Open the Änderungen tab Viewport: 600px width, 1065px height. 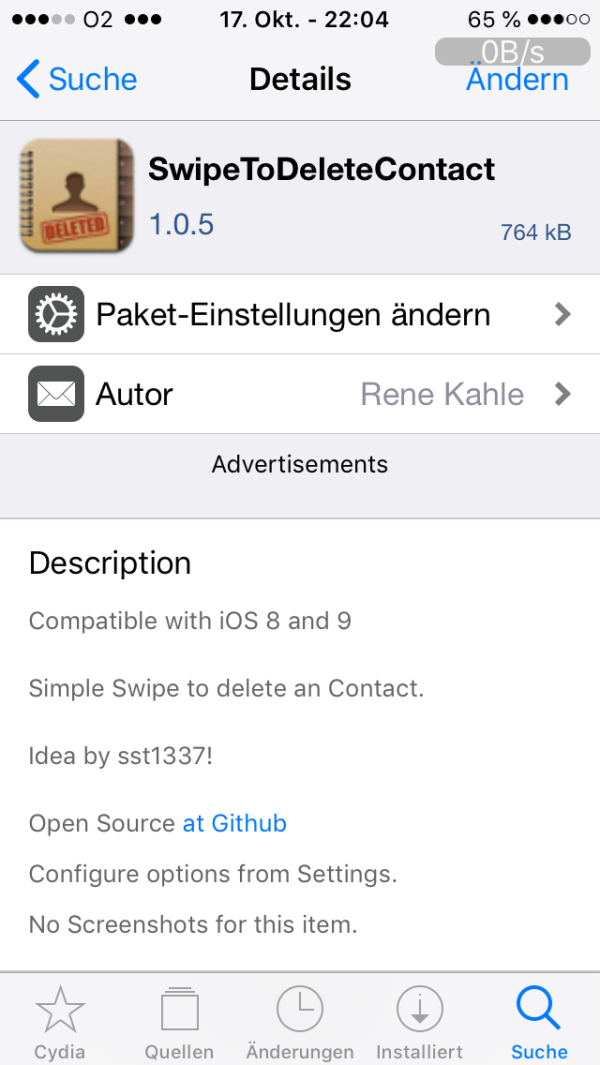point(300,1022)
